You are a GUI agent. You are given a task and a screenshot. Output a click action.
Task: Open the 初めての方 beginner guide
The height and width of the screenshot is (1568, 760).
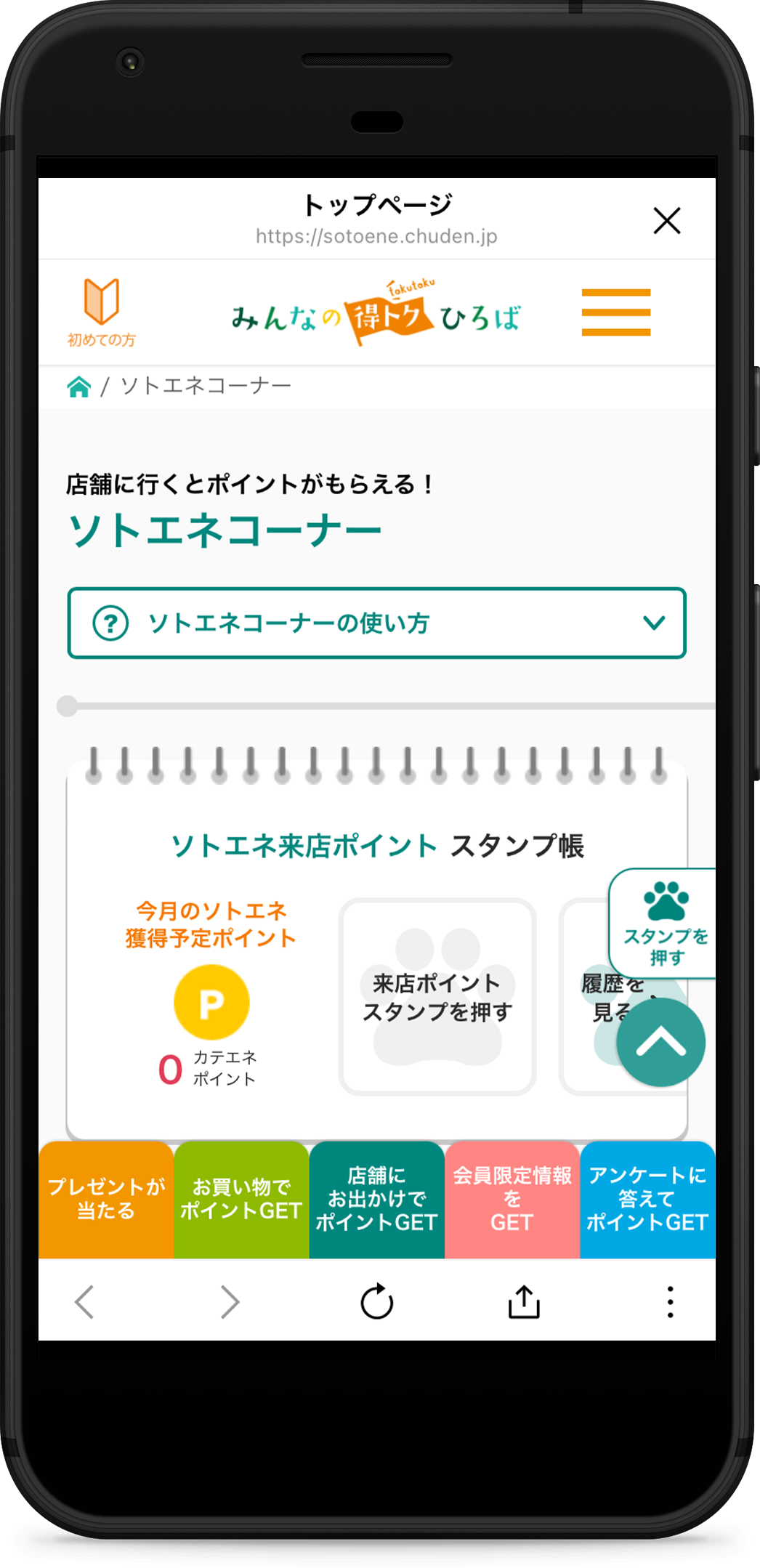pyautogui.click(x=101, y=312)
